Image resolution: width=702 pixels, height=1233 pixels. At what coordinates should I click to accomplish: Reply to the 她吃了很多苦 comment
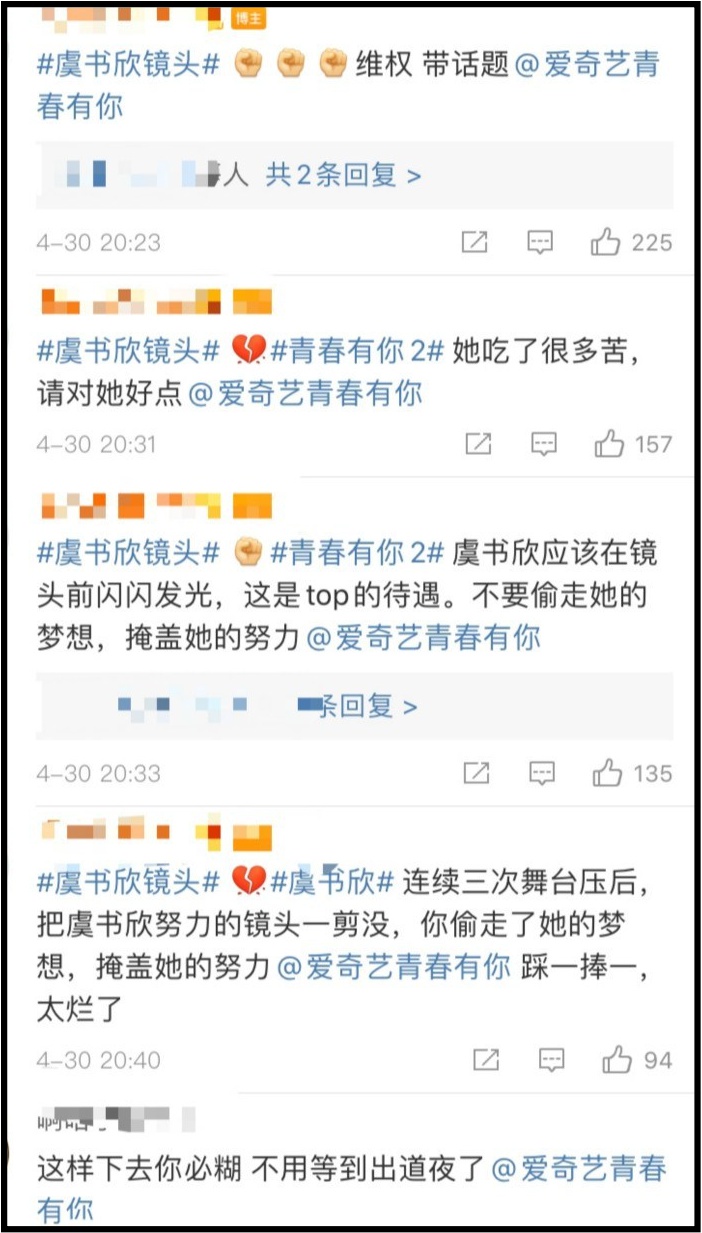coord(543,444)
